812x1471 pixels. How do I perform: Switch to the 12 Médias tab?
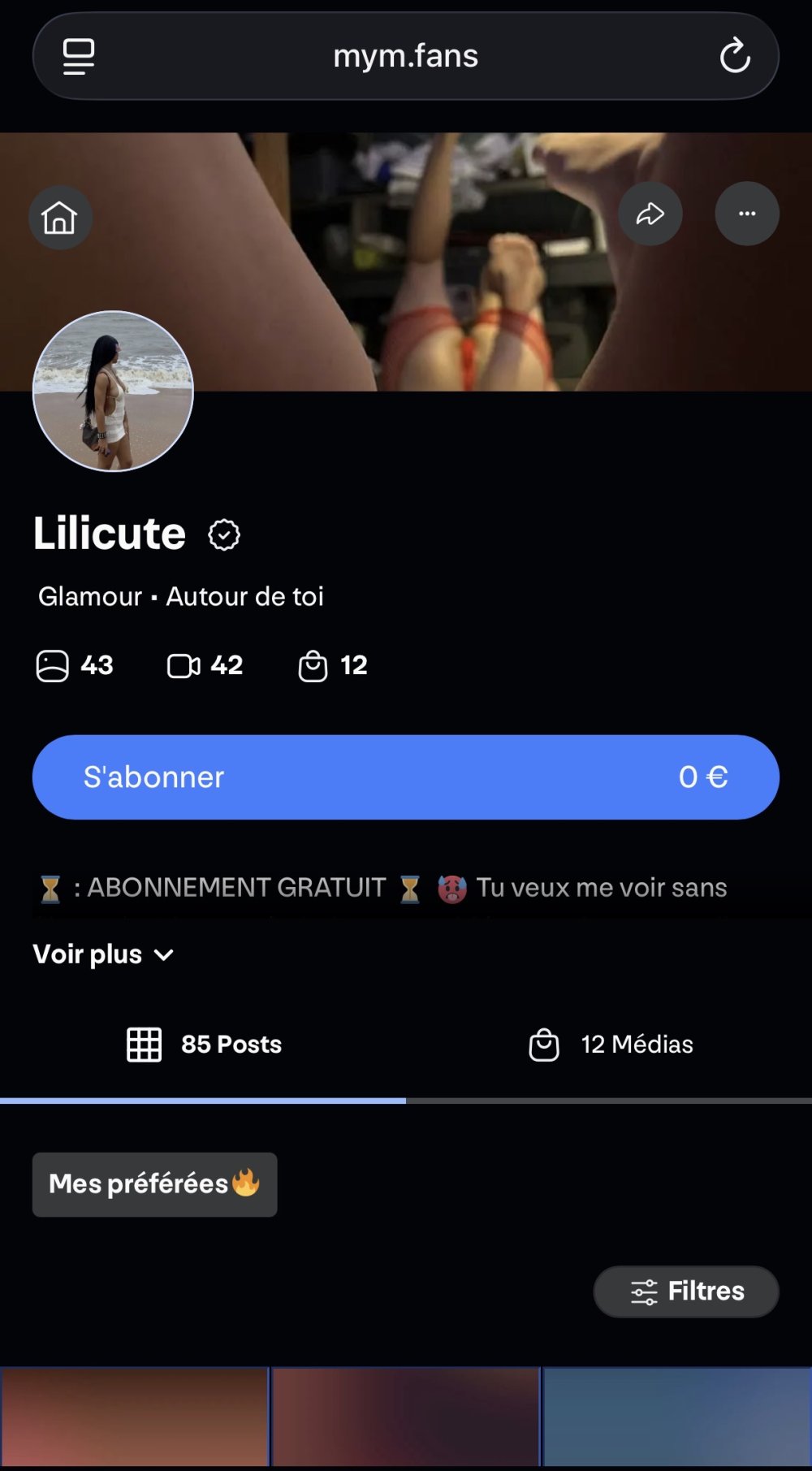(611, 1045)
